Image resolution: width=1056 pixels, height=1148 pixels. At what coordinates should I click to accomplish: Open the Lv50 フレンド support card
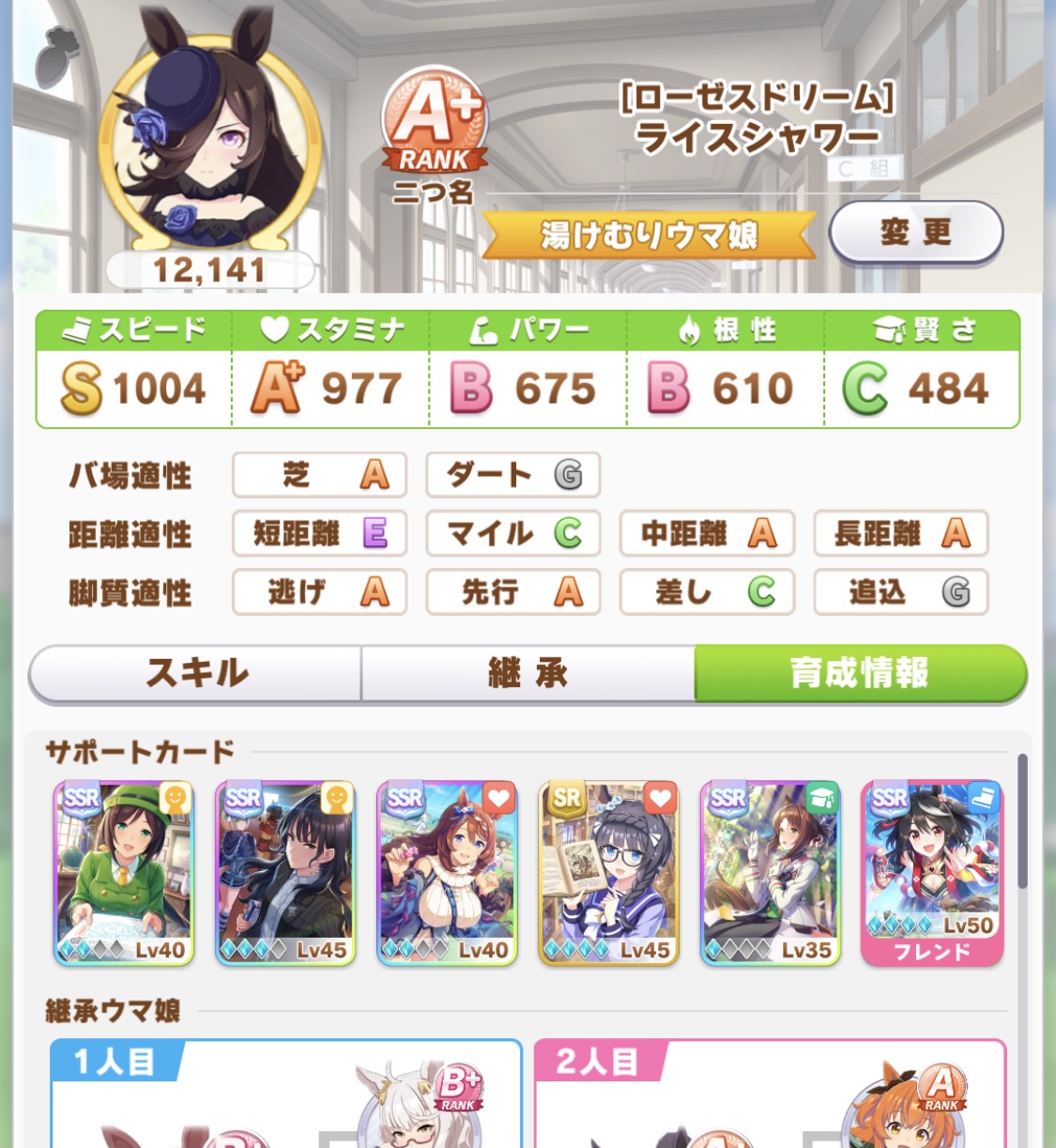point(932,873)
